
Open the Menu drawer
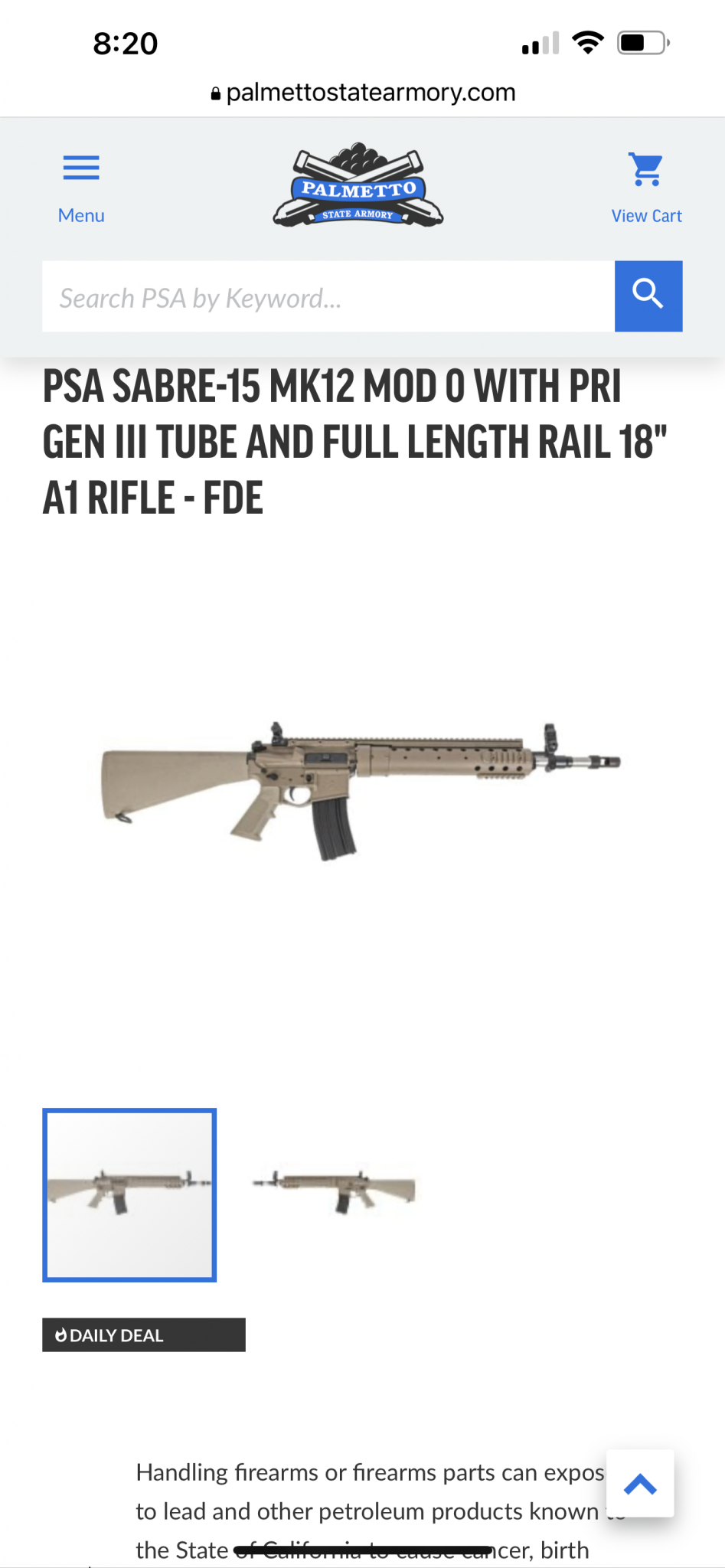(x=81, y=187)
